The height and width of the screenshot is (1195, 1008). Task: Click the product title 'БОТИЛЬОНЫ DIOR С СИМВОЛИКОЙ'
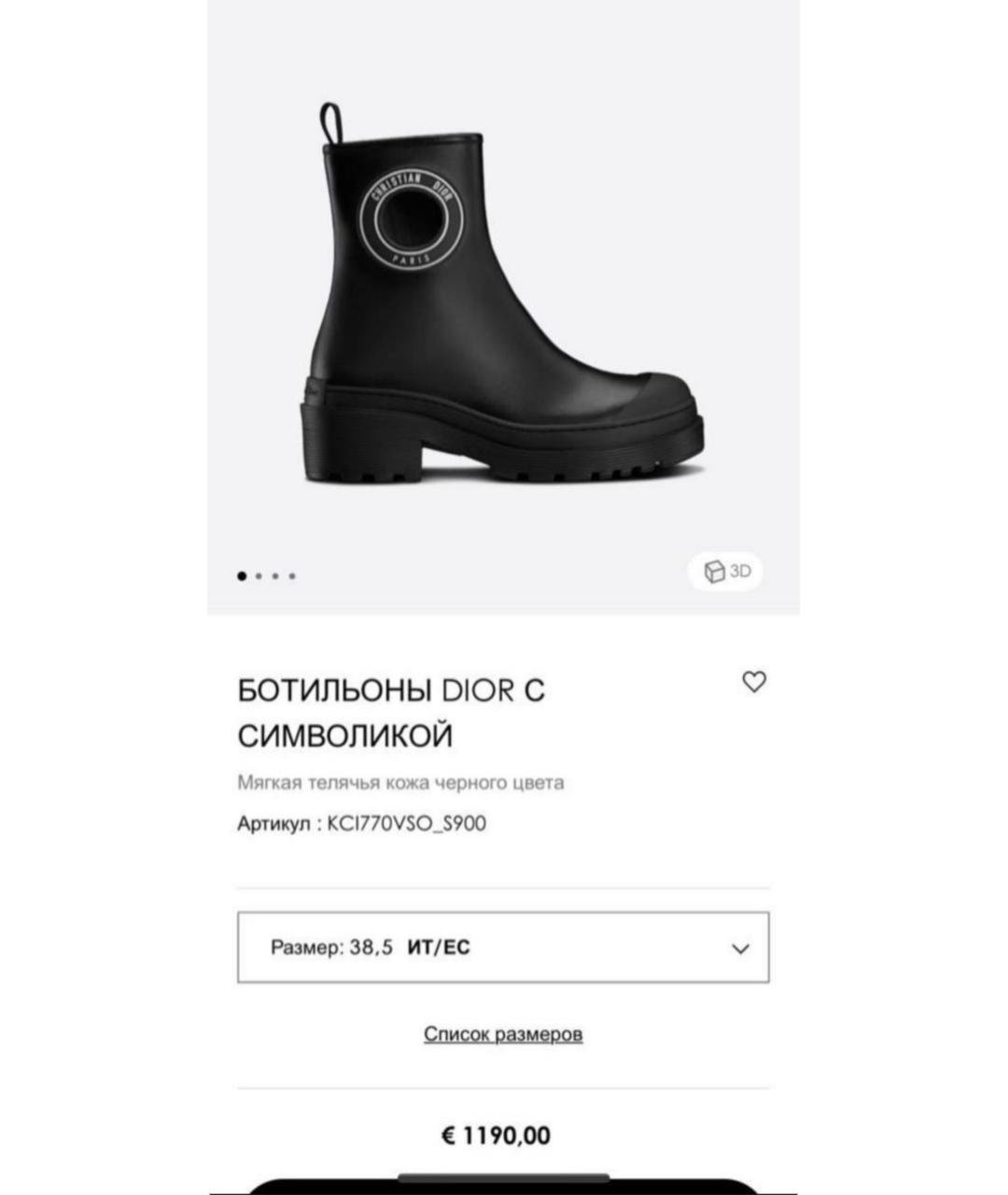392,710
